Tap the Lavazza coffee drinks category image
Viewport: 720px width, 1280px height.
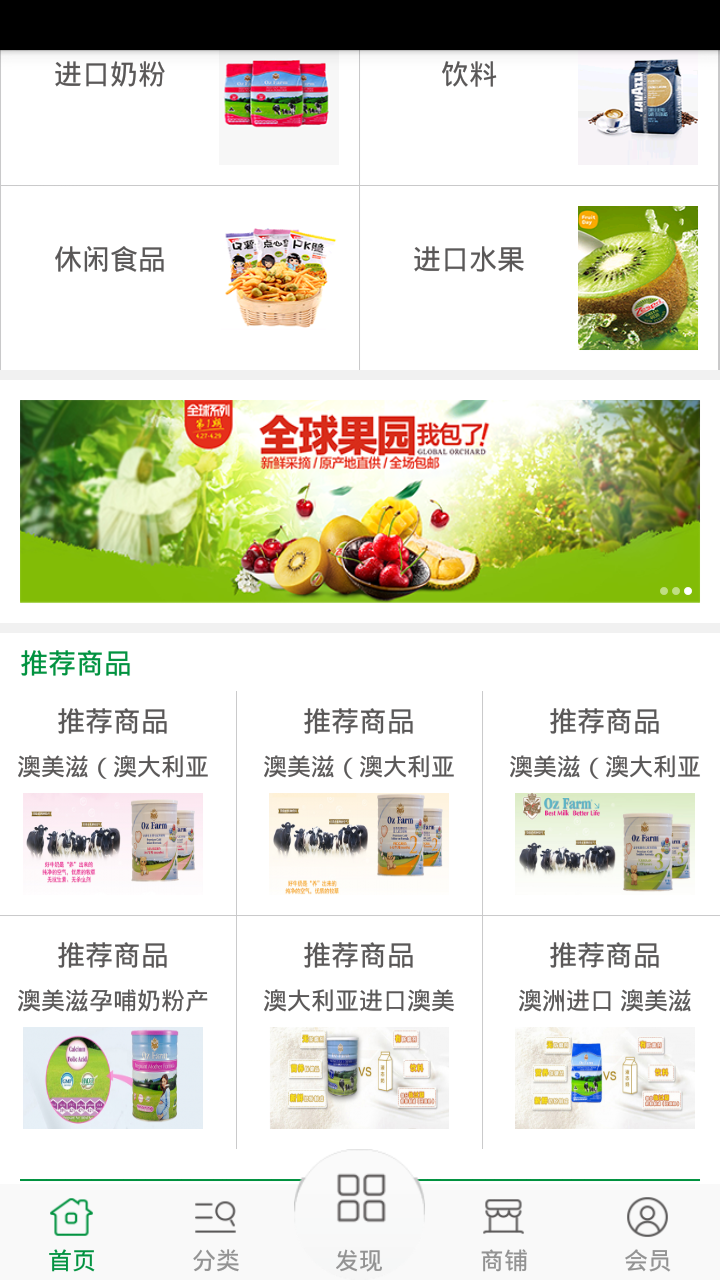[638, 97]
